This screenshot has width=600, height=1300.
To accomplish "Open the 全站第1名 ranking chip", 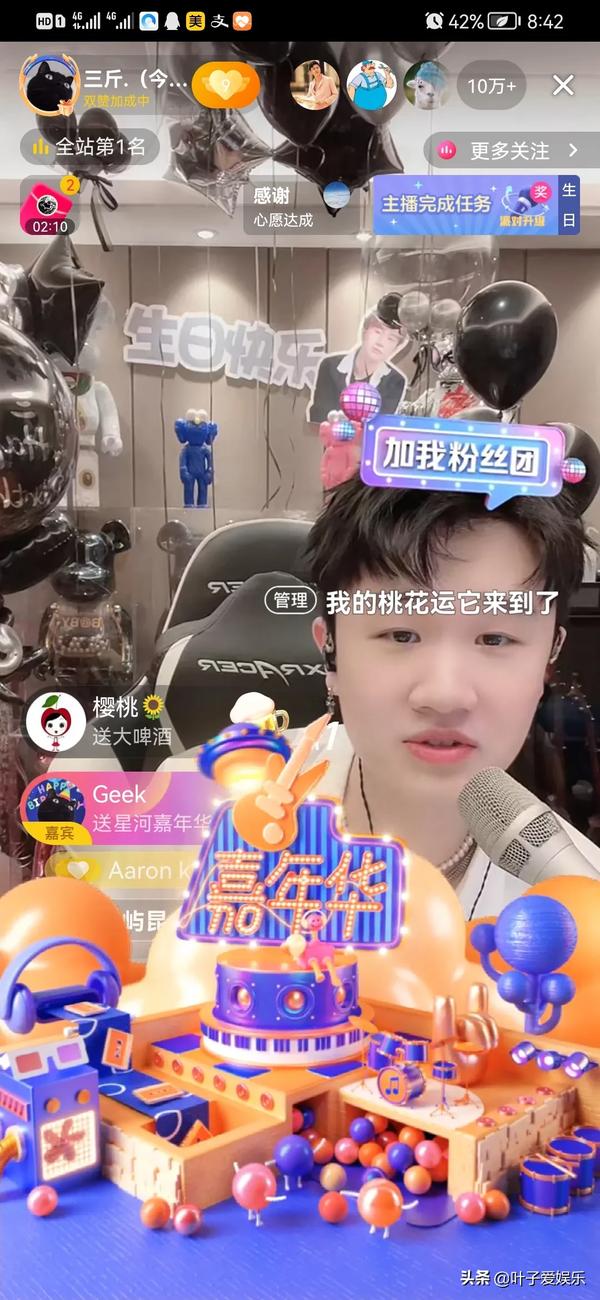I will 89,148.
